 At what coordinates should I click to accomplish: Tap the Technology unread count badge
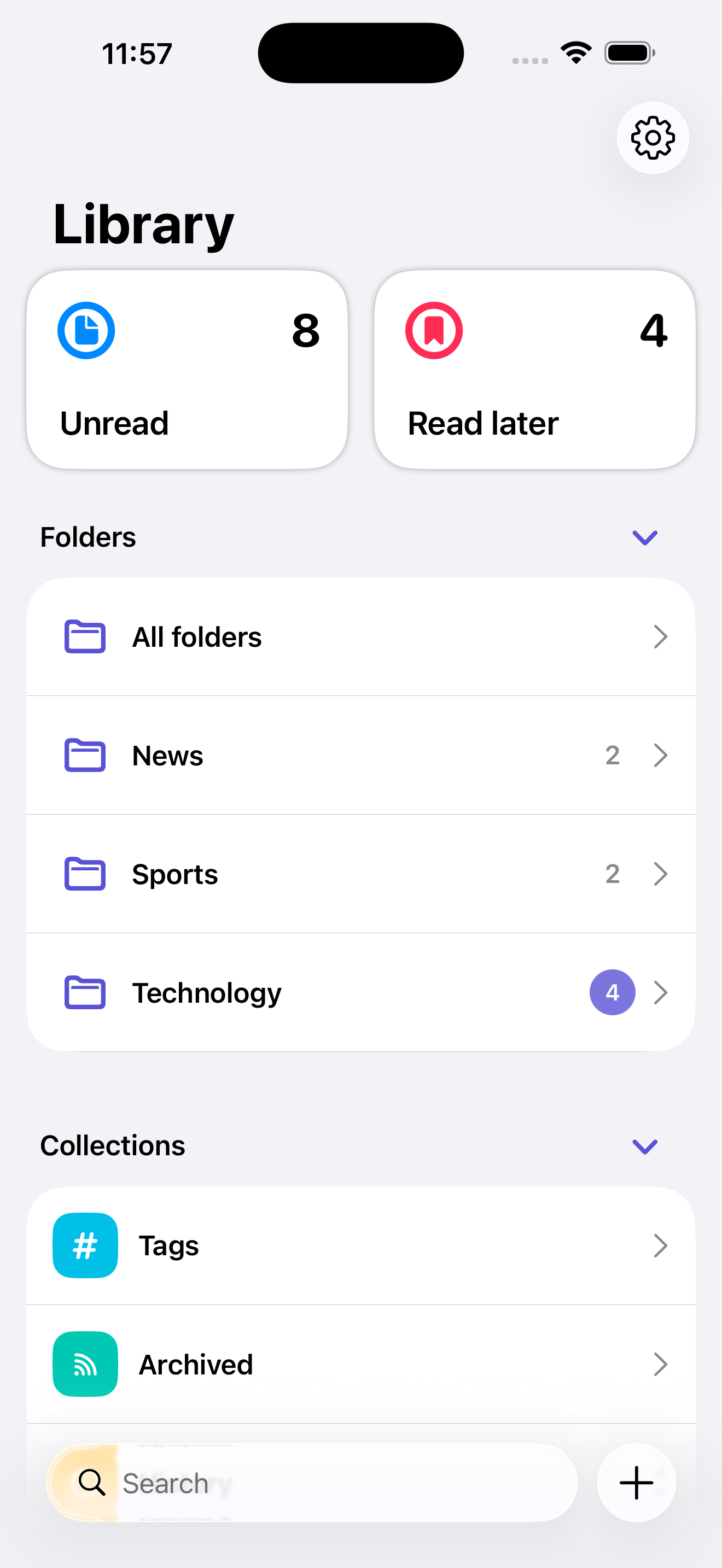click(613, 992)
